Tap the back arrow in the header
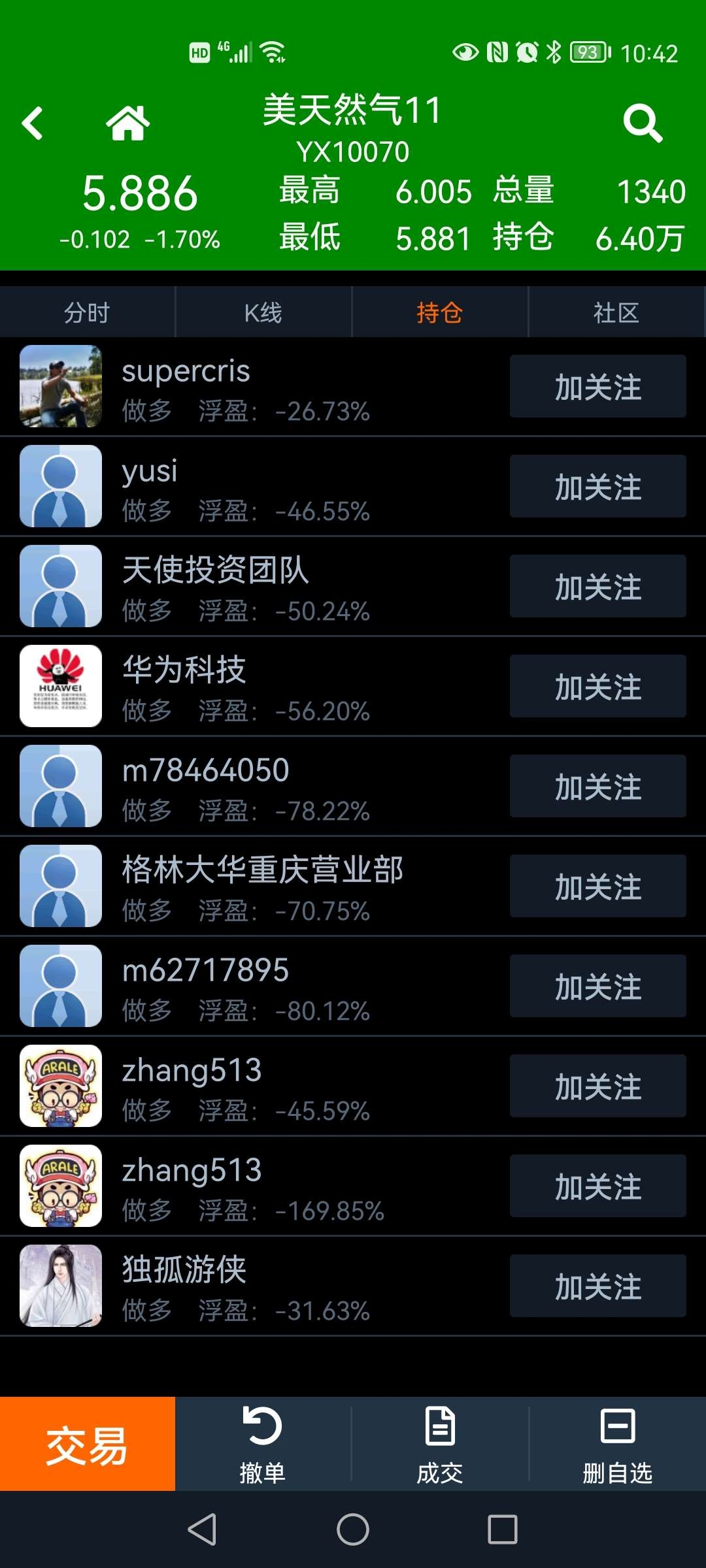Image resolution: width=706 pixels, height=1568 pixels. [32, 123]
